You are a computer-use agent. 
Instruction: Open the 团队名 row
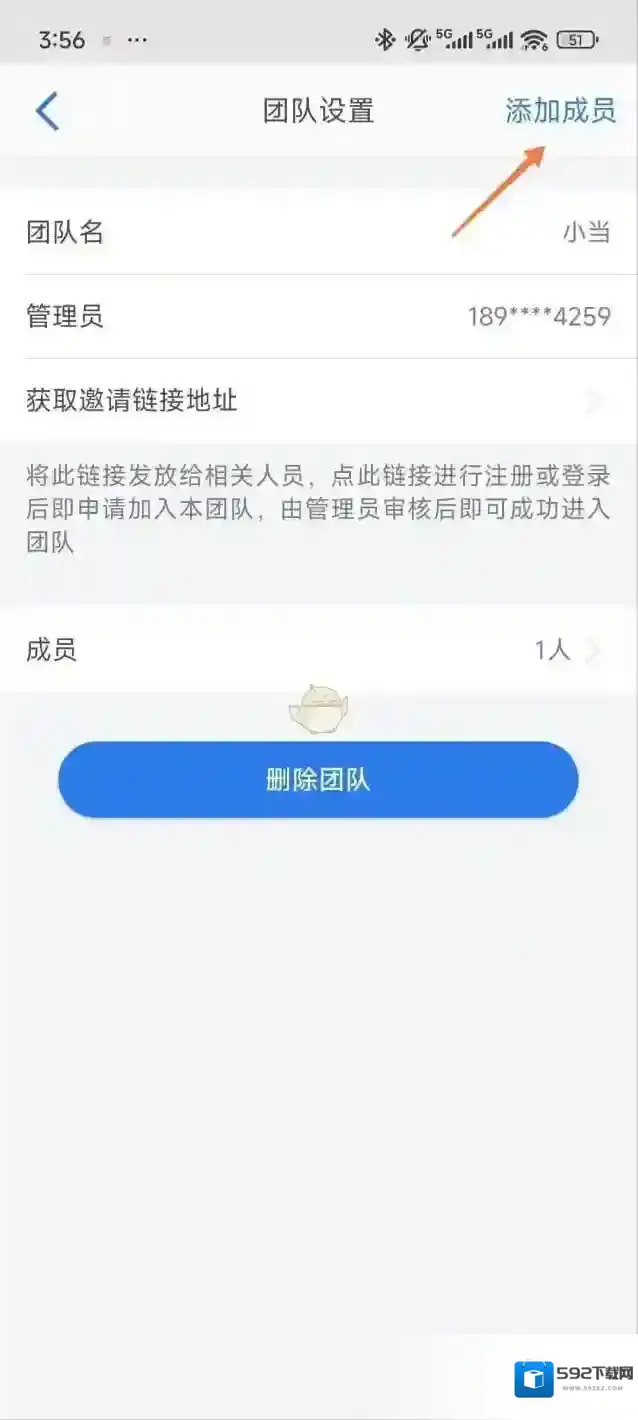(318, 233)
